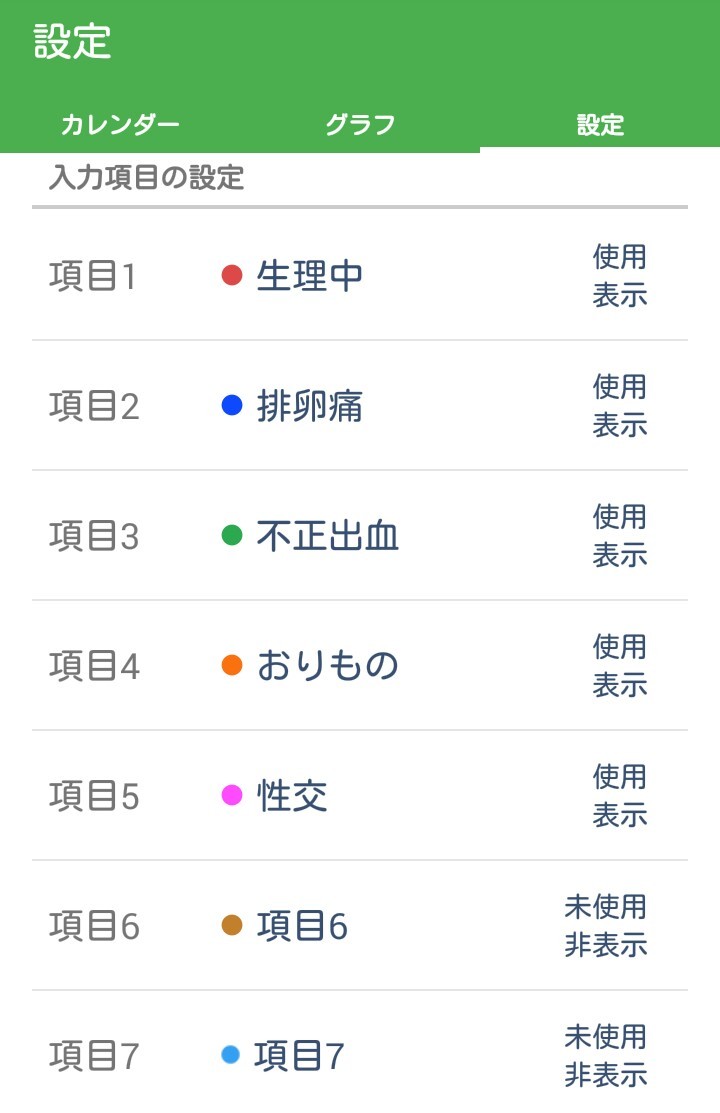Select the 設定 tab
Screen dimensions: 720x1113
pos(600,125)
